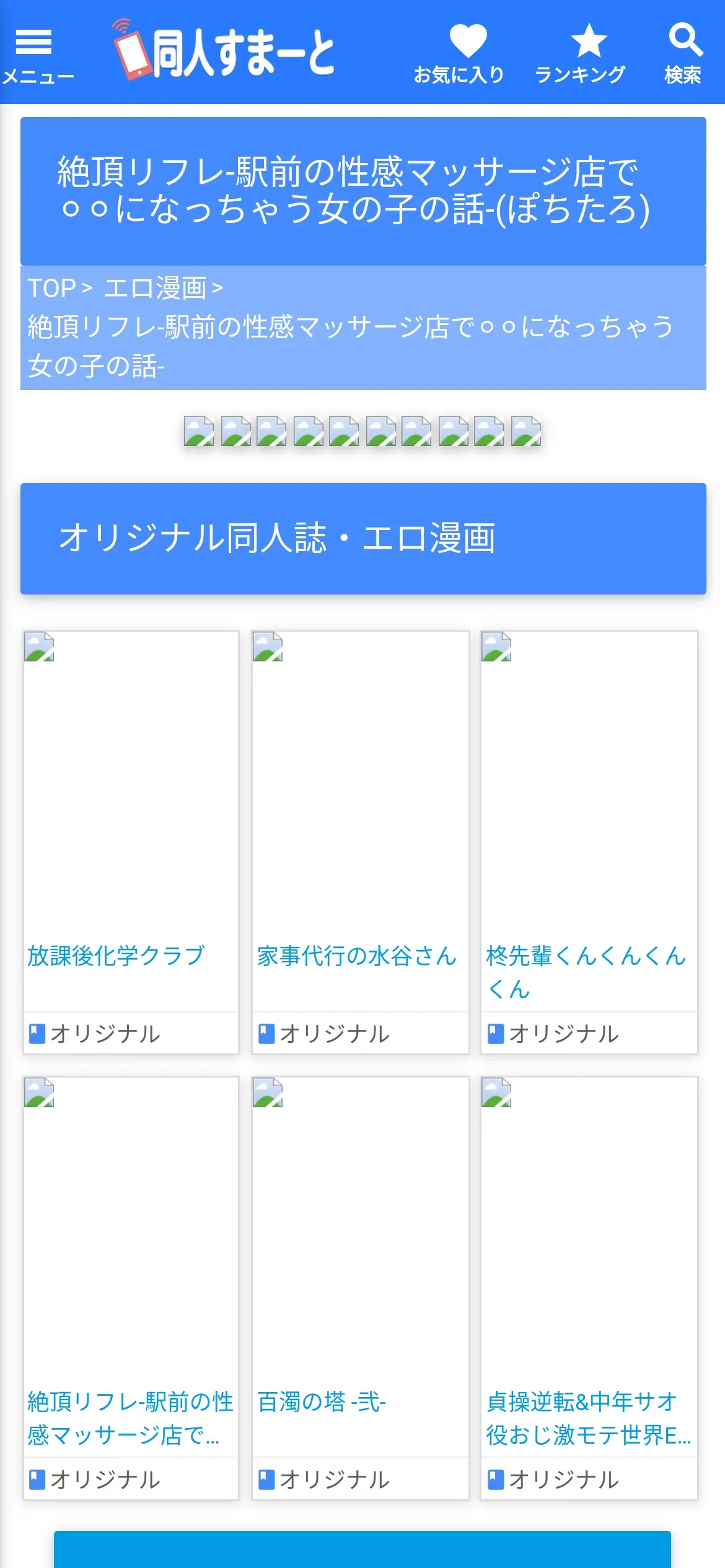Select the オリジナル tag under 百濁の塔 -弐-
Viewport: 725px width, 1568px height.
(326, 1479)
